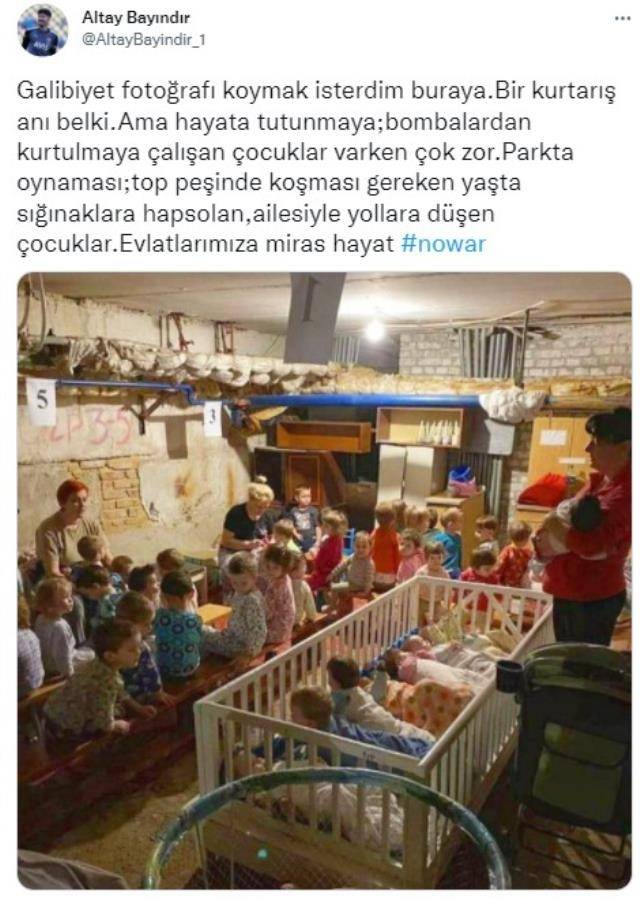
Task: Open the #nowar hashtag
Action: (443, 244)
